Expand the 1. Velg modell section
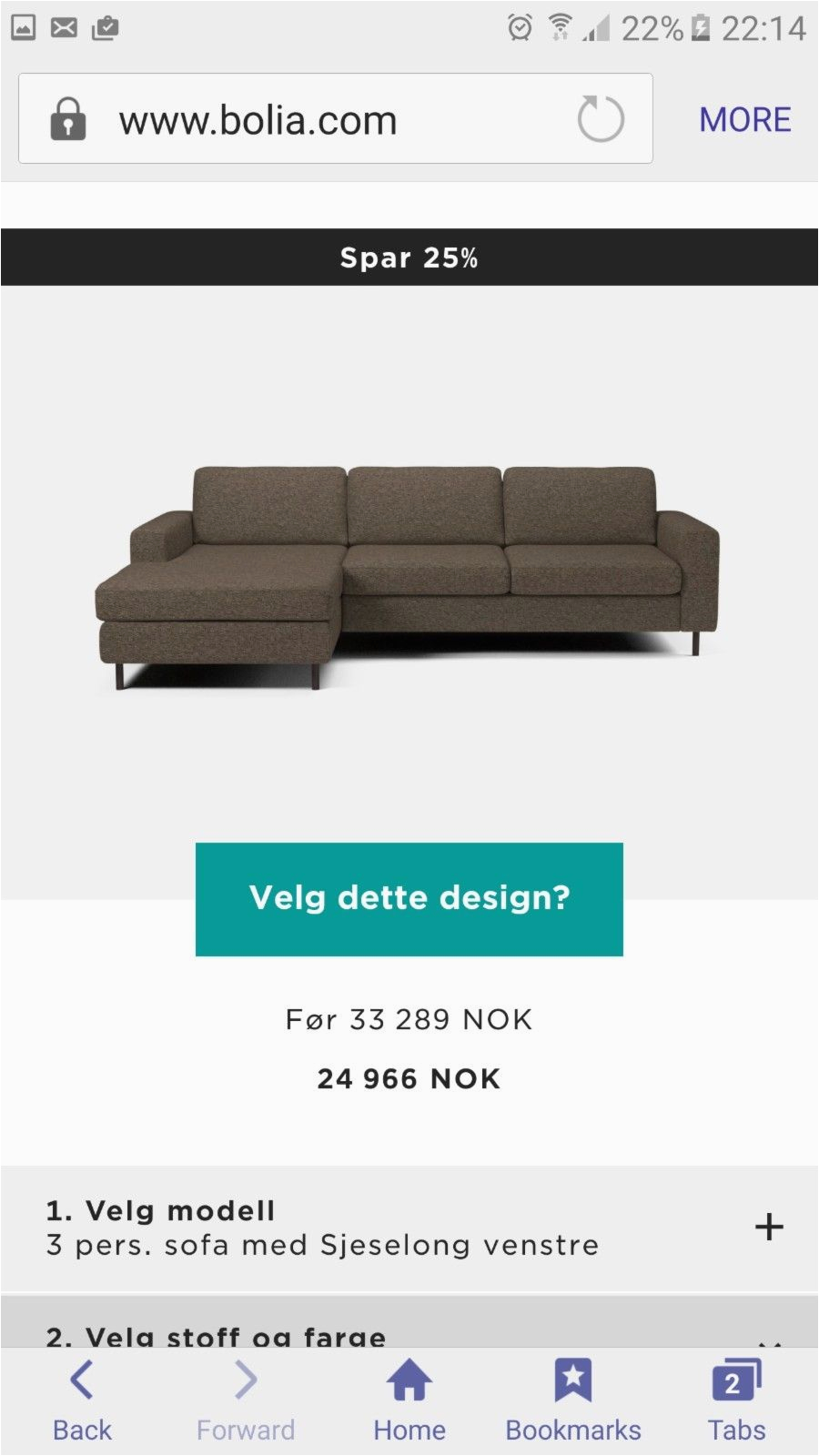 click(409, 1228)
